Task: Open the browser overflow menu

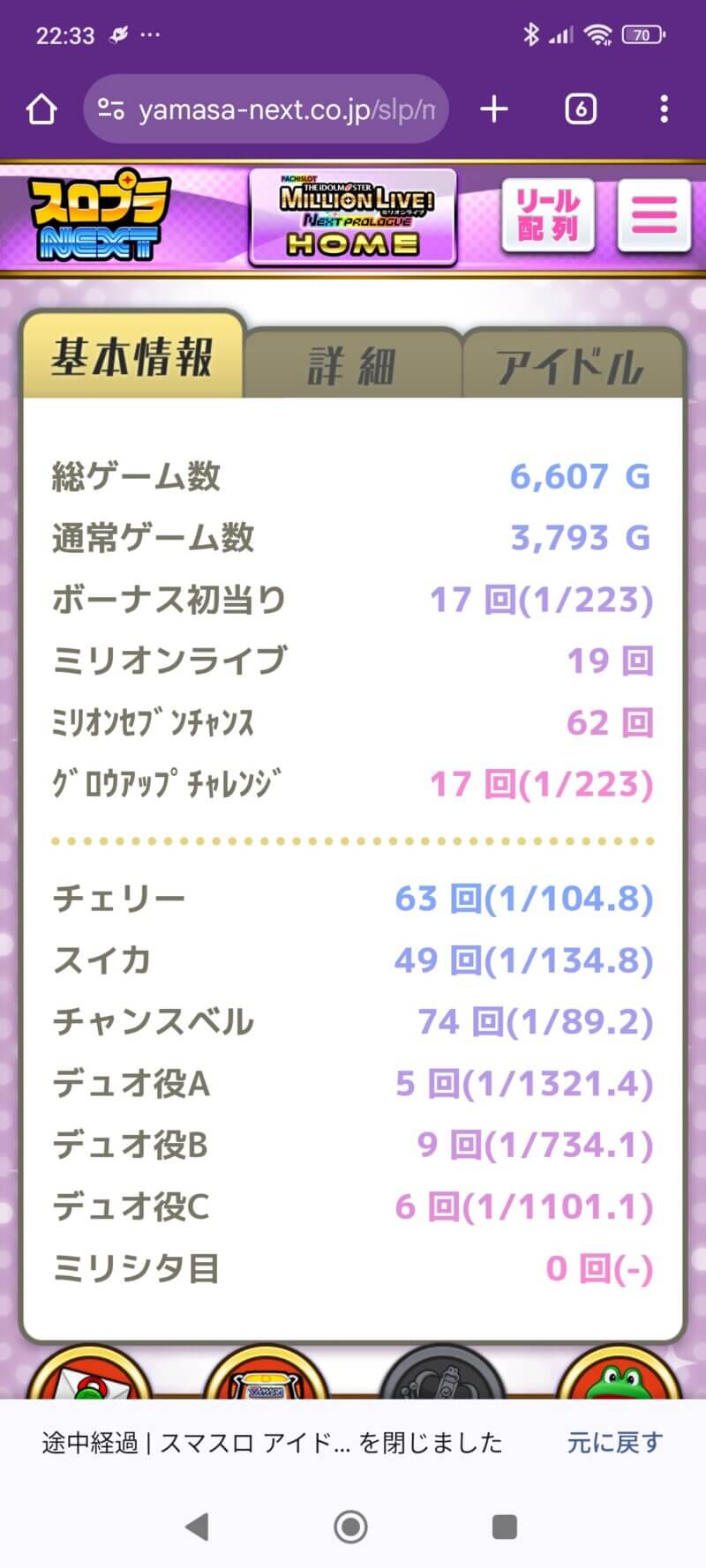Action: tap(664, 109)
